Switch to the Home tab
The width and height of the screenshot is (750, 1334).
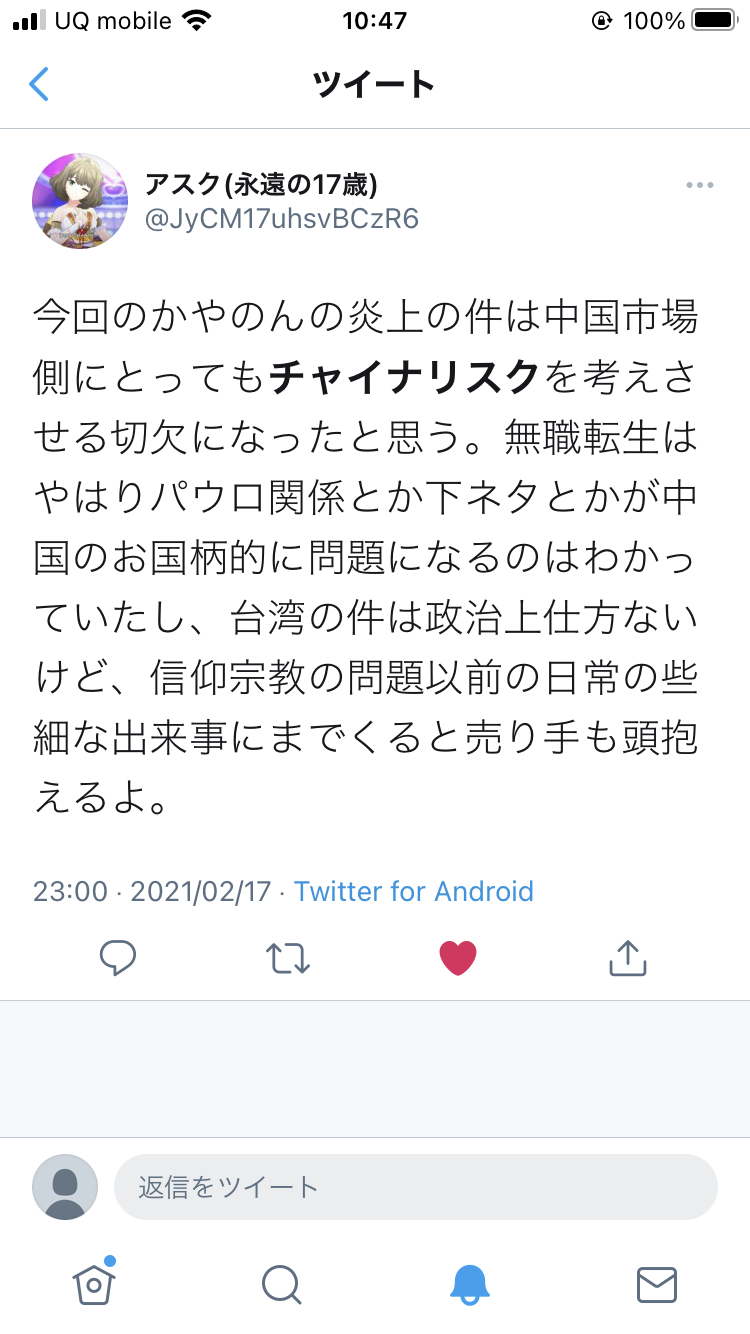click(94, 1282)
